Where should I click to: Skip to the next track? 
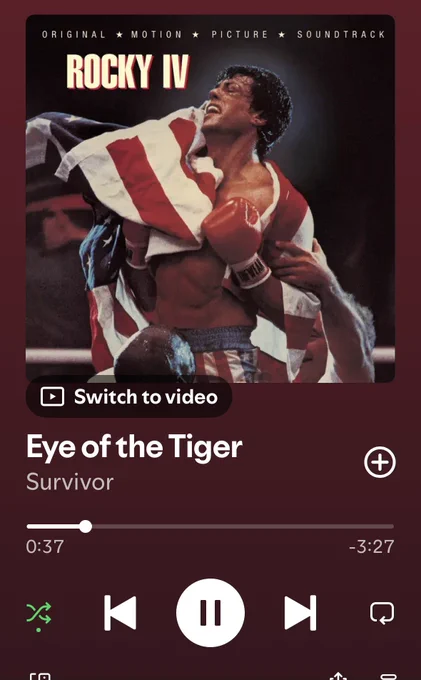[300, 613]
